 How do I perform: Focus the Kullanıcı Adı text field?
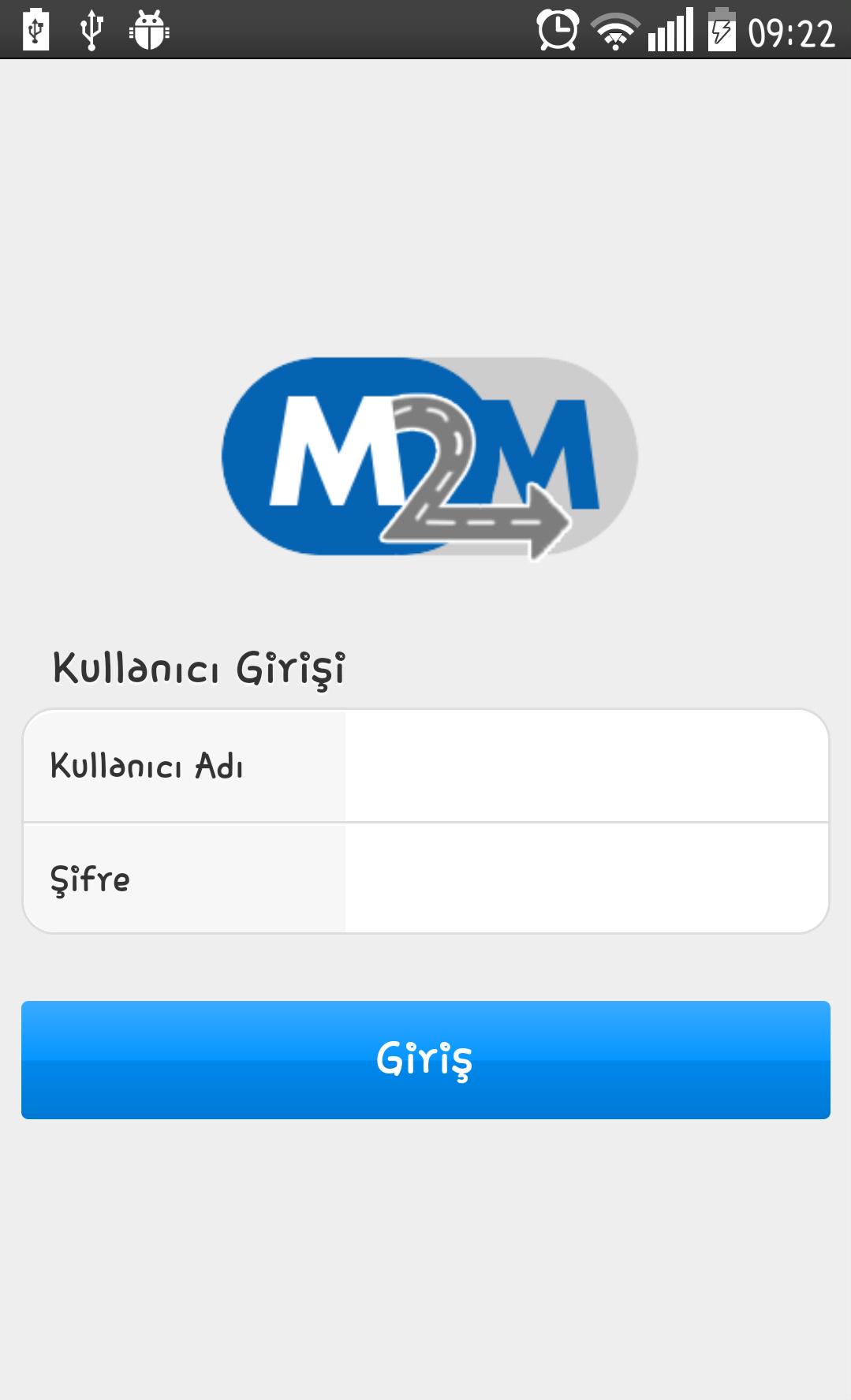[x=586, y=766]
